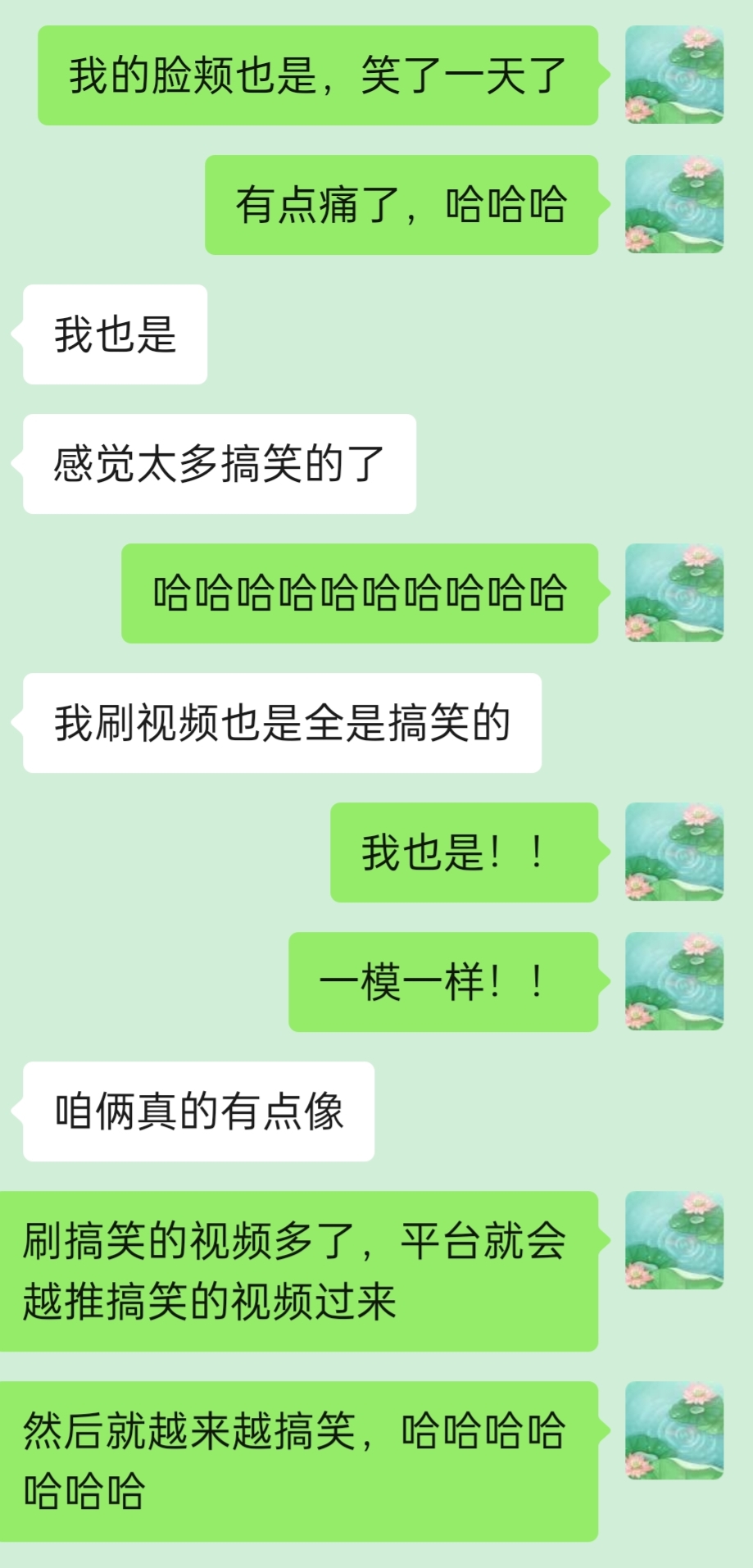Tap the avatar beside "我也是！！"
Image resolution: width=753 pixels, height=1568 pixels.
[674, 852]
